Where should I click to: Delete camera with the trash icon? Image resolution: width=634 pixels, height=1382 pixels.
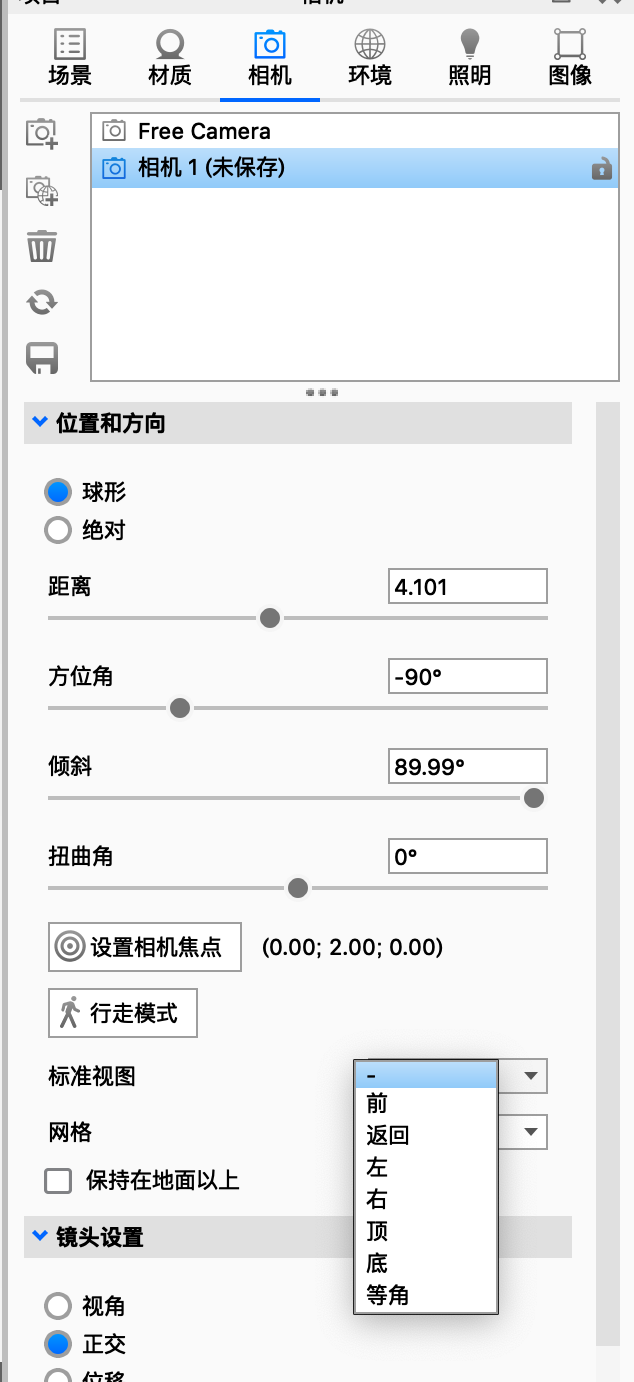click(x=42, y=246)
